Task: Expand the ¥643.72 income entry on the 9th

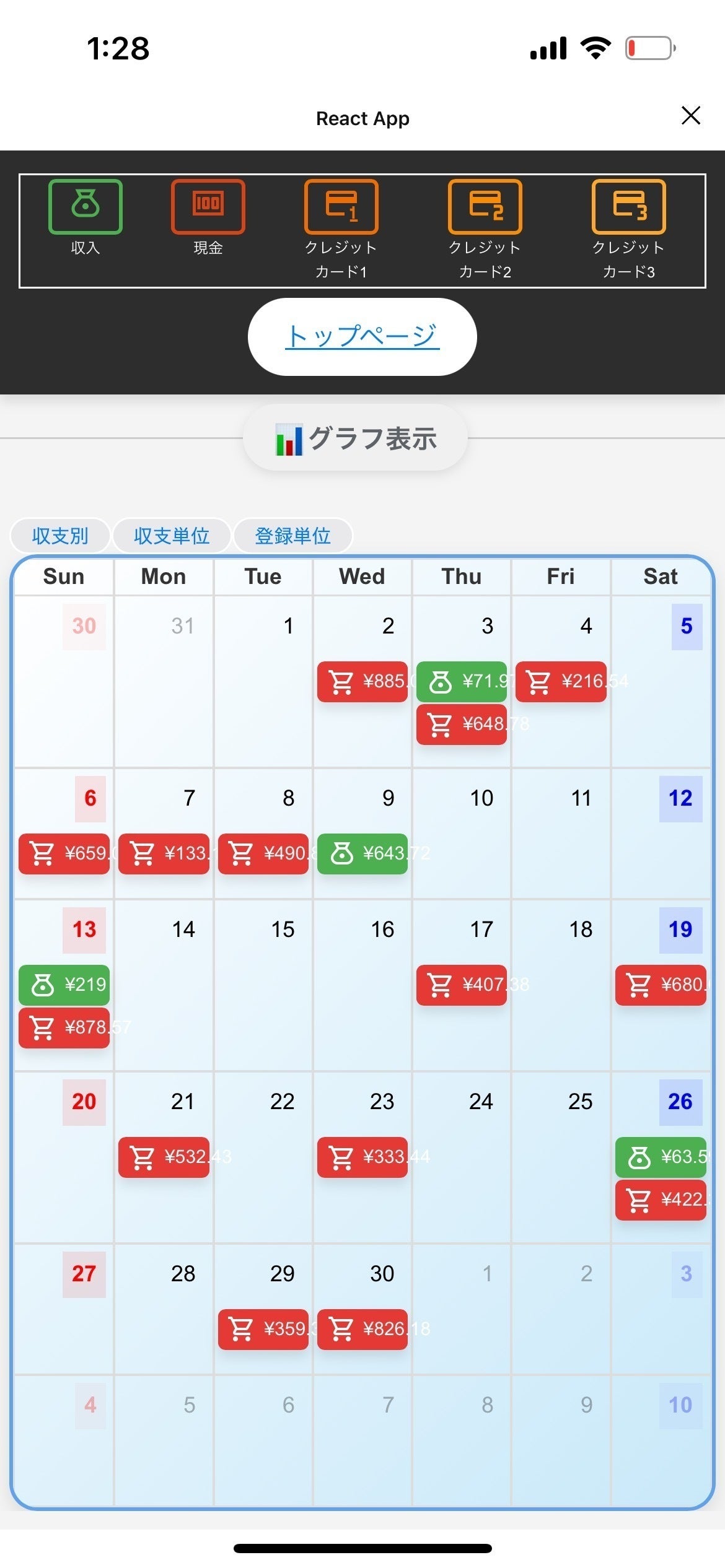Action: coord(361,853)
